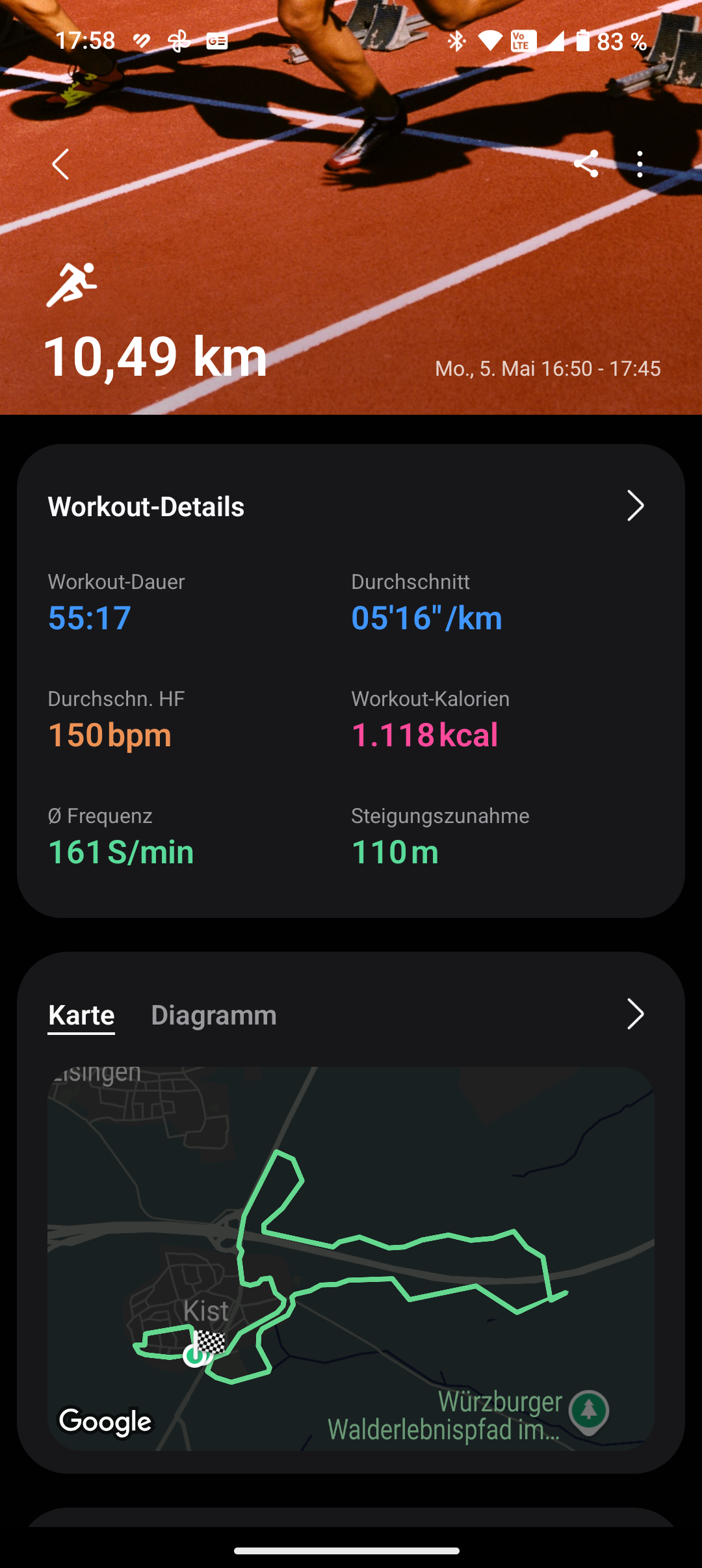Viewport: 702px width, 1568px height.
Task: Open the route map preview
Action: (x=351, y=1259)
